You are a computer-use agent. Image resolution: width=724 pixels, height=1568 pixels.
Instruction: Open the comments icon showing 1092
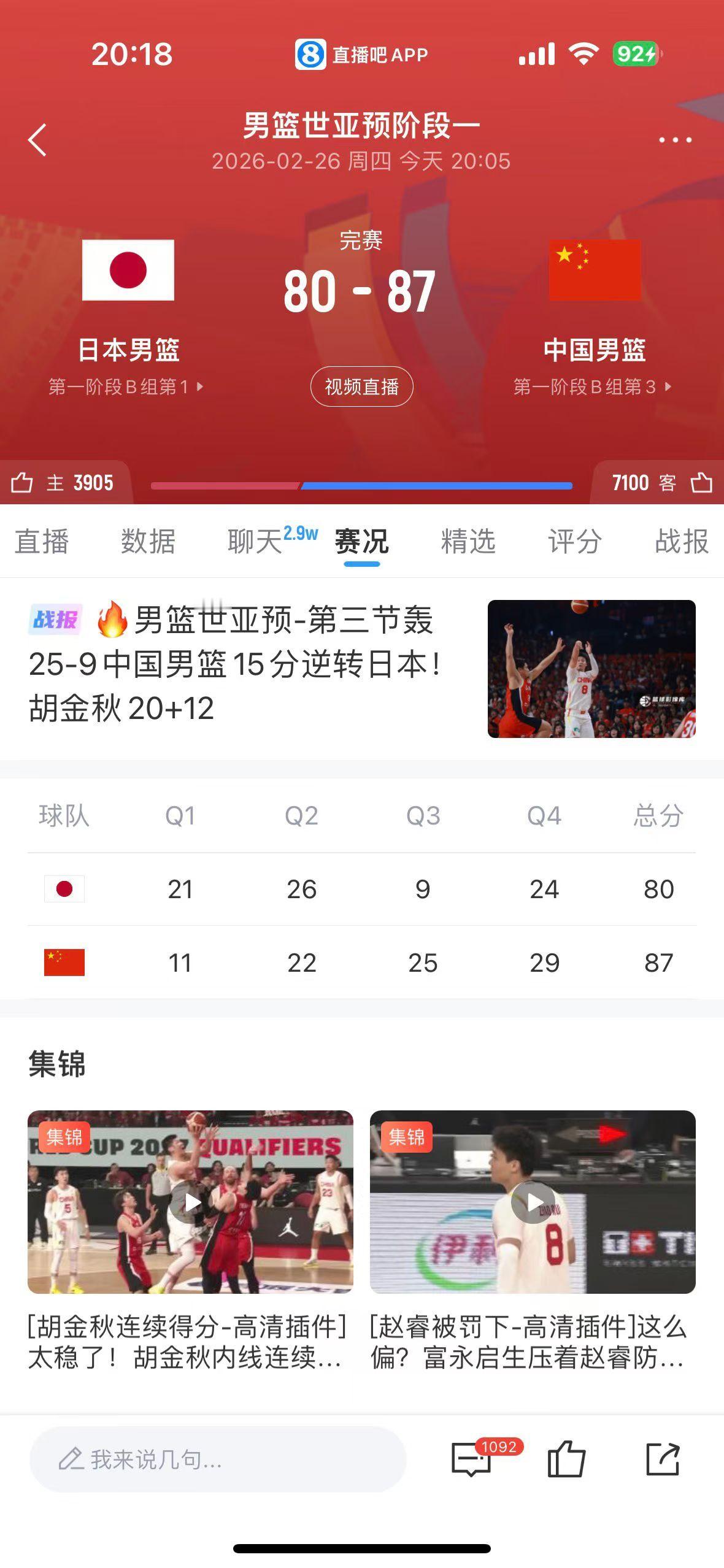tap(472, 1459)
